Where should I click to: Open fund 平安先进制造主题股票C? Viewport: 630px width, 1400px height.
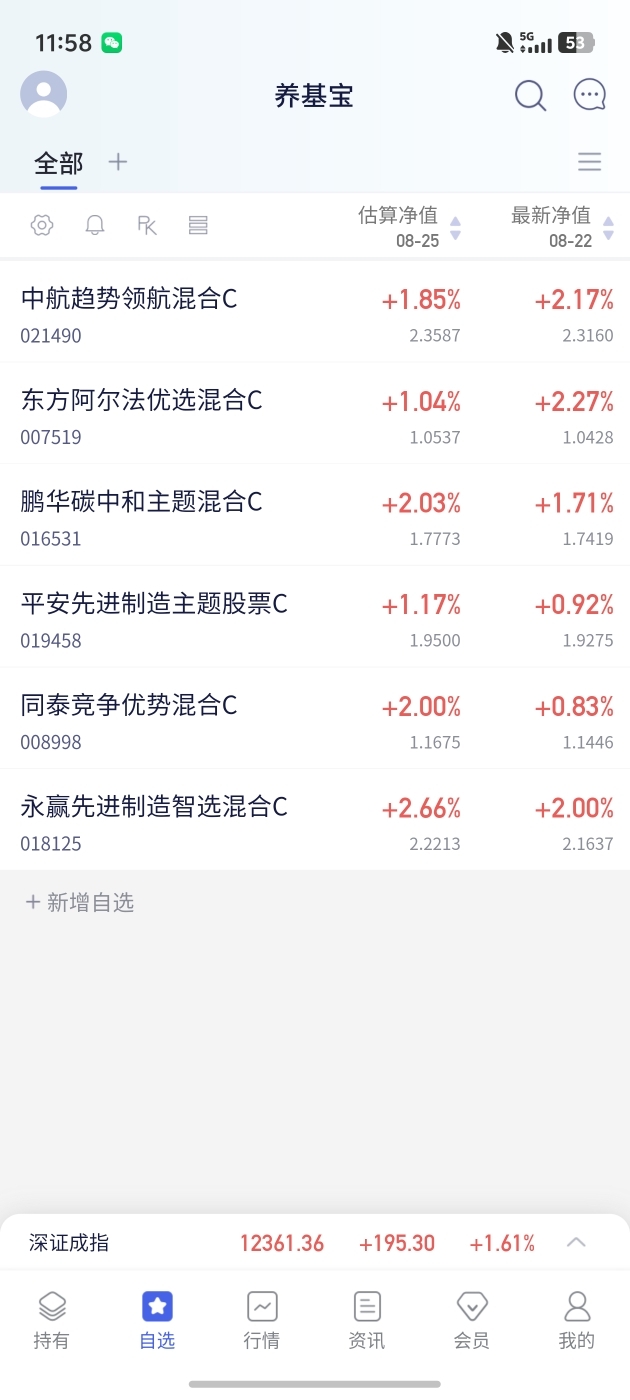[315, 617]
